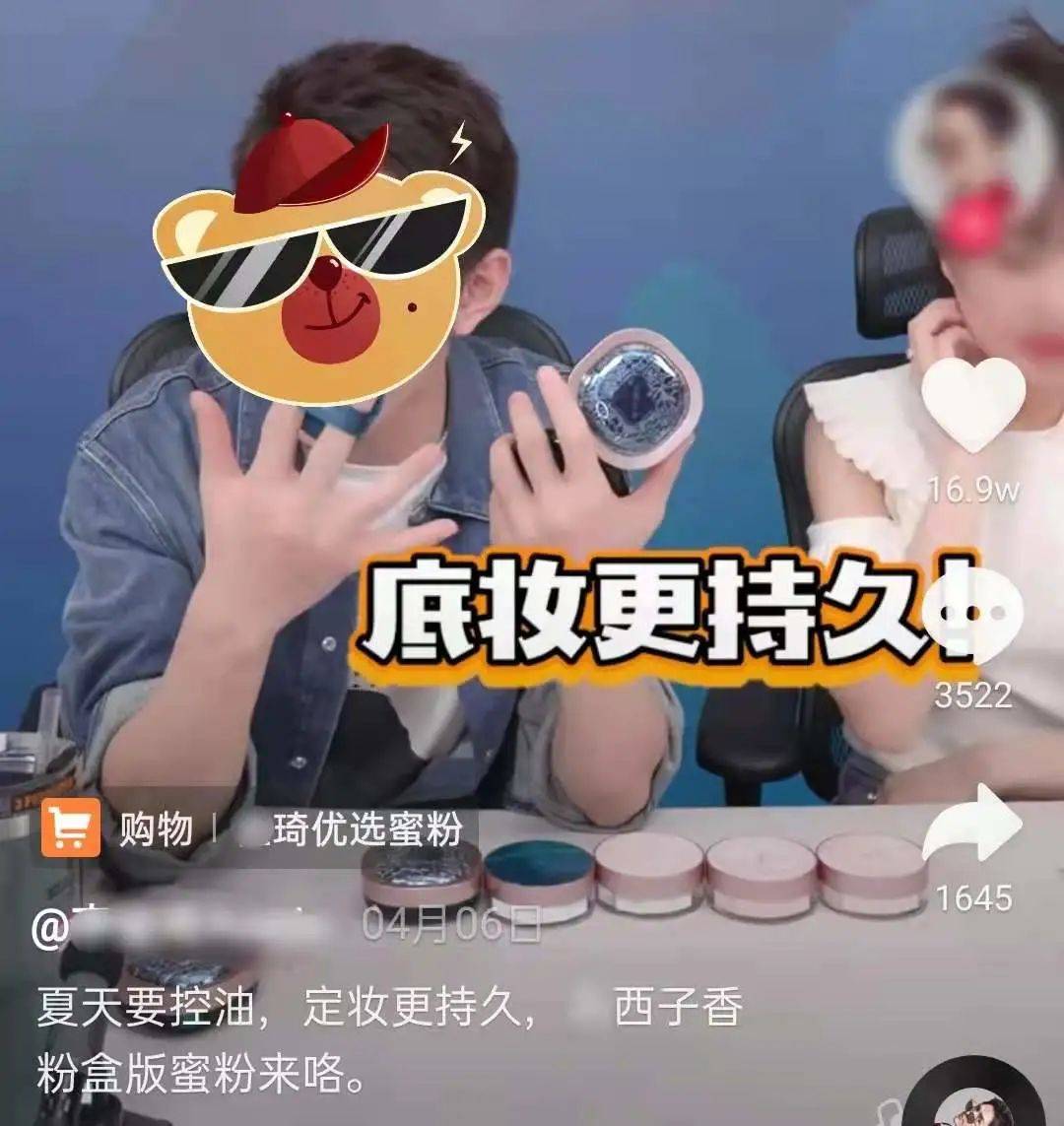Open the 购物 shopping product link
1064x1126 pixels.
(x=258, y=830)
